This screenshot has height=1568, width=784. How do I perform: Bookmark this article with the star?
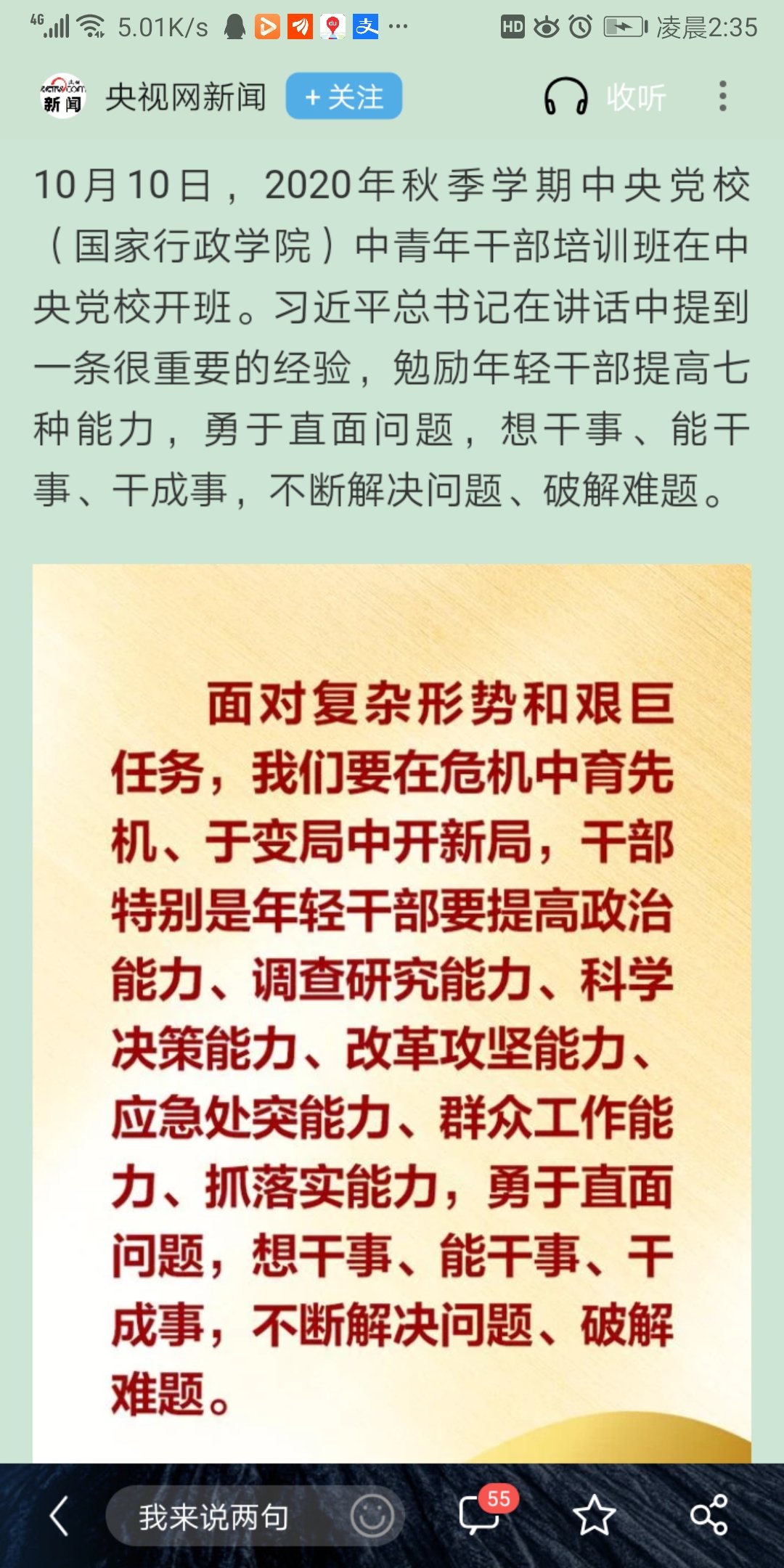[594, 1516]
